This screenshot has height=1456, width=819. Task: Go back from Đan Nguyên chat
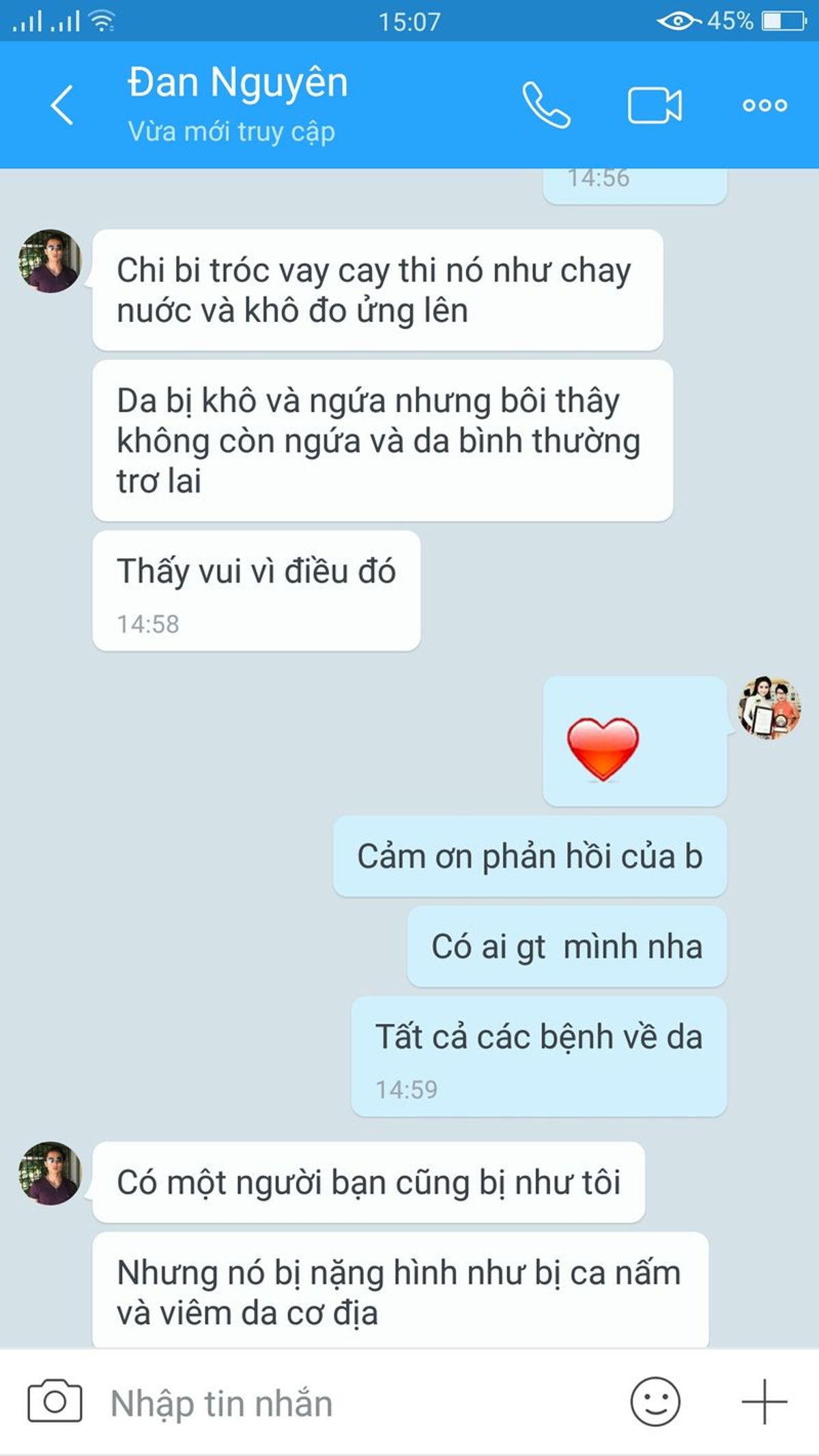tap(61, 105)
